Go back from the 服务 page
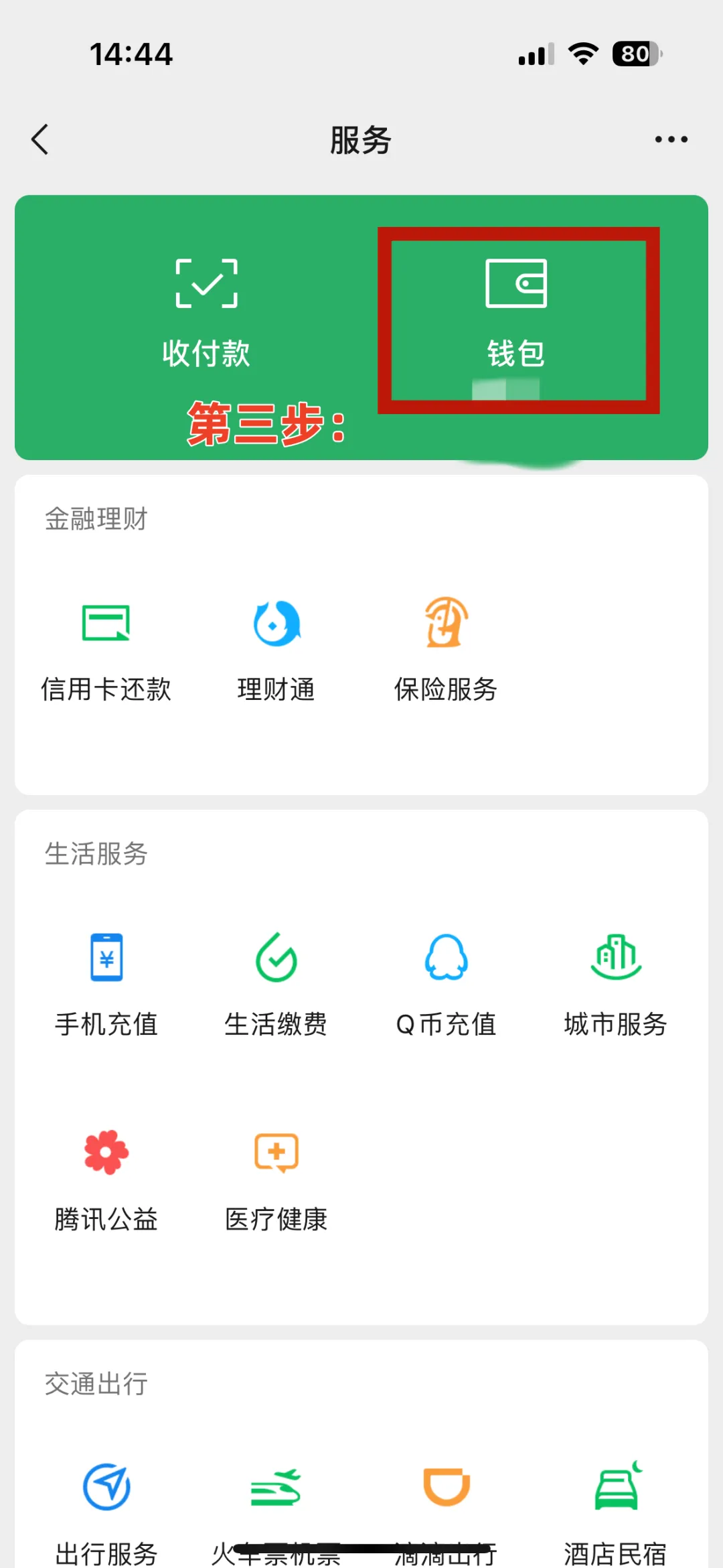 40,139
